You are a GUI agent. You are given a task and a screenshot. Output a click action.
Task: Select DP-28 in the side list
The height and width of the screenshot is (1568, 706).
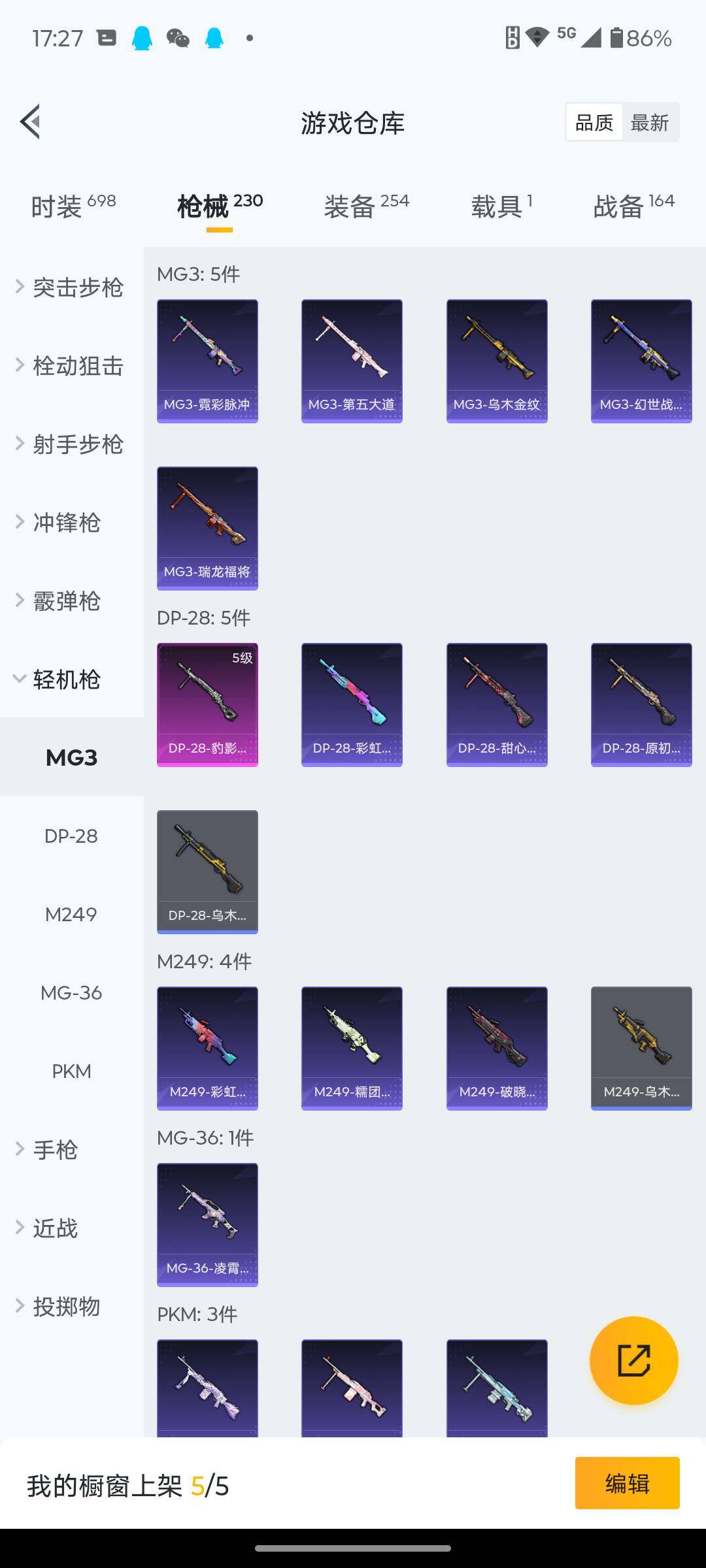coord(71,836)
